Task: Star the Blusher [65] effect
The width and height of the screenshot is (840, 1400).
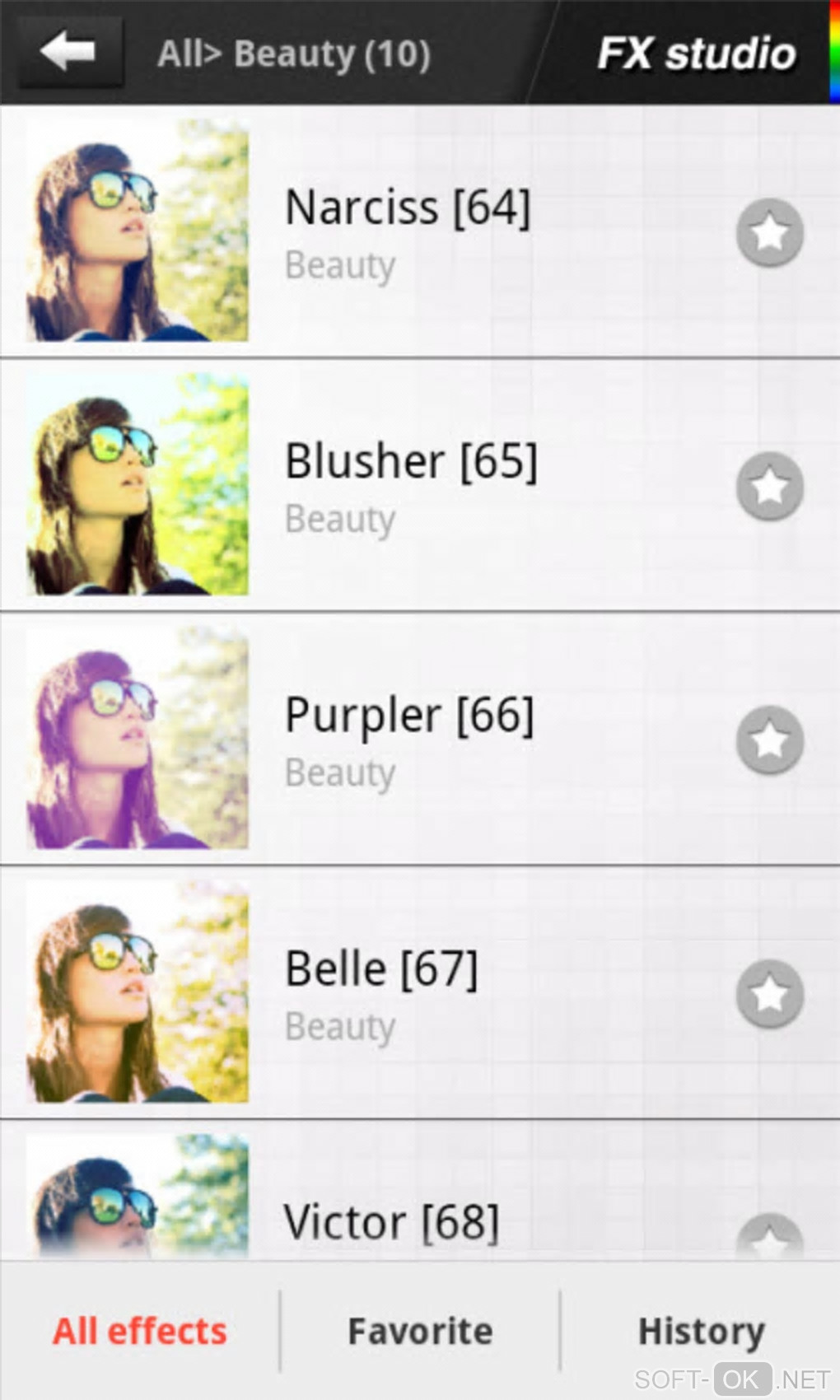Action: click(x=769, y=487)
